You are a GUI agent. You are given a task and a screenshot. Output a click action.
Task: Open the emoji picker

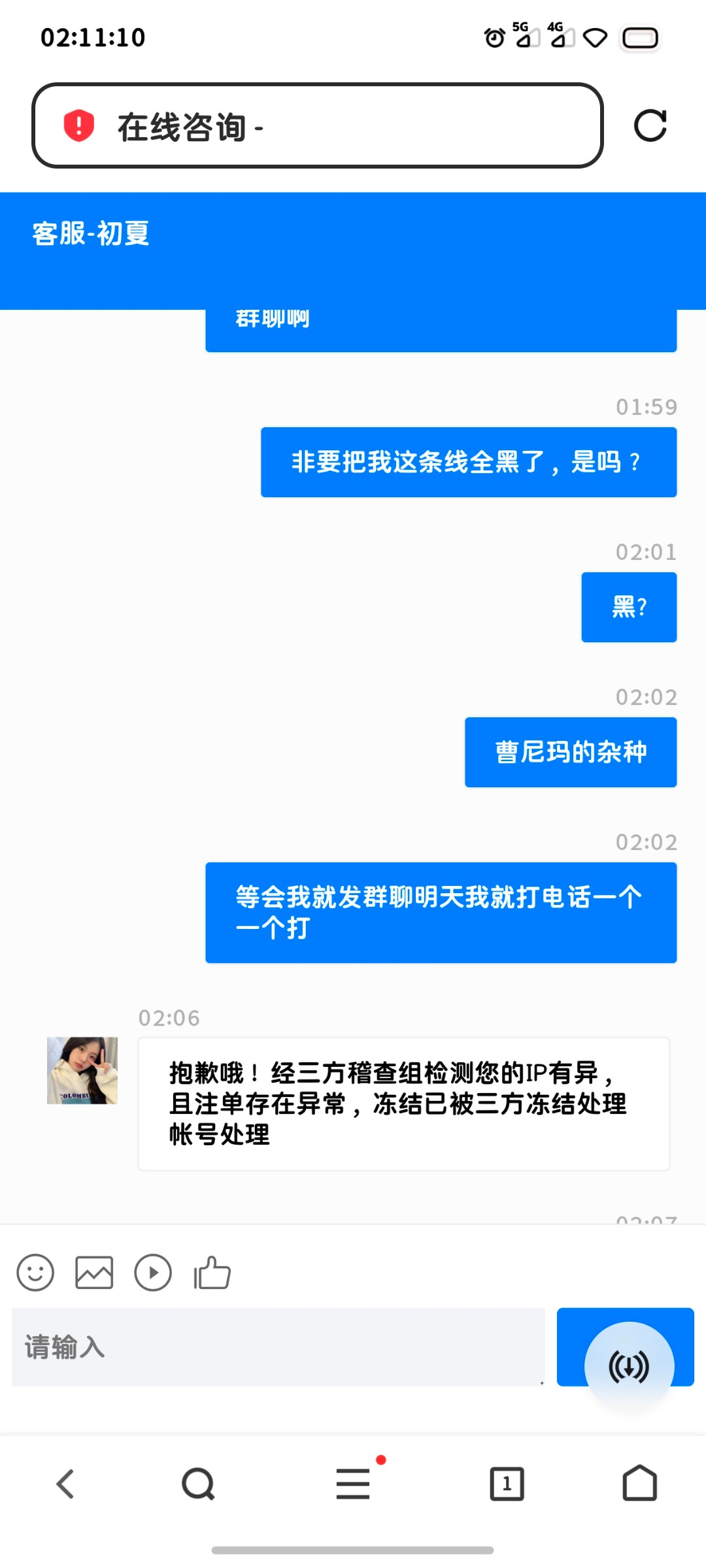coord(35,1273)
